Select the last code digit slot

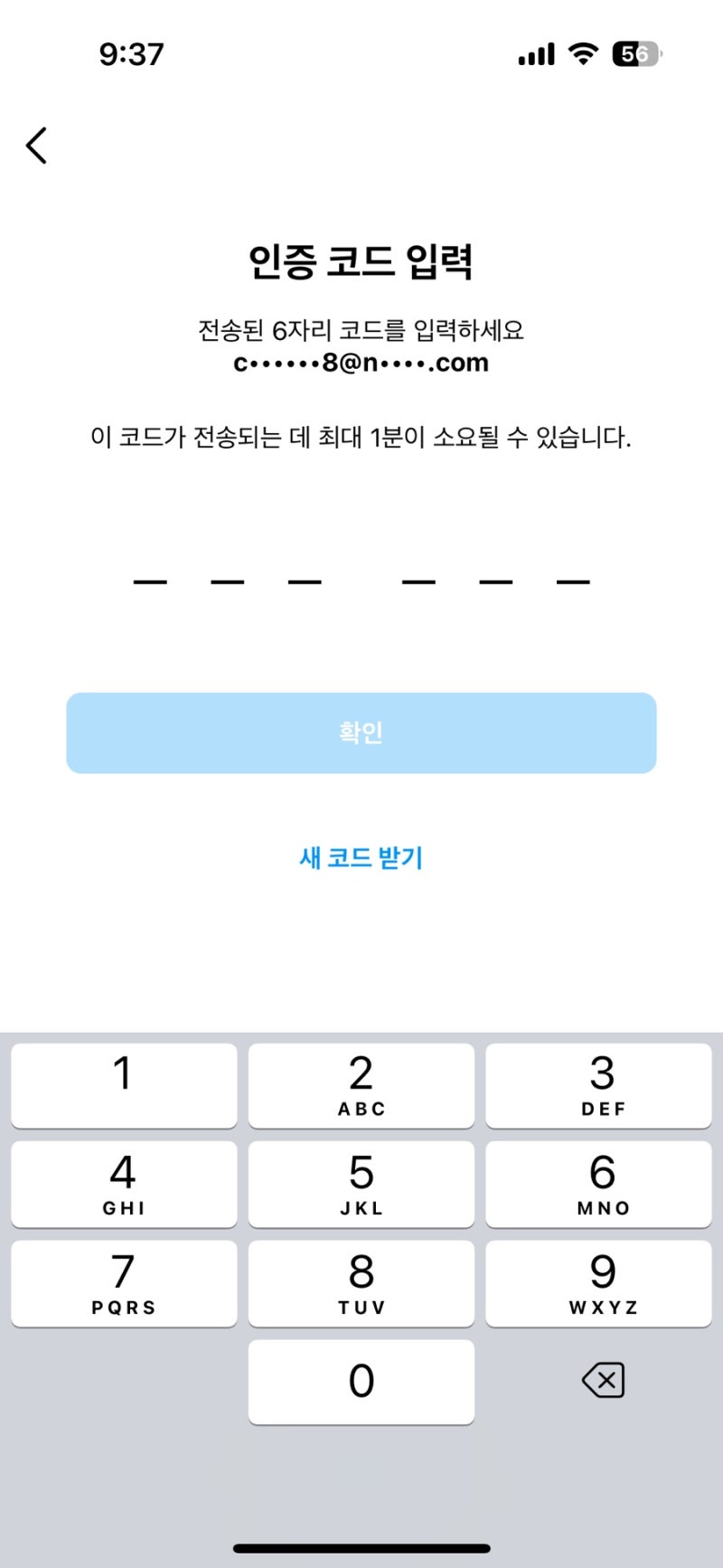[572, 579]
